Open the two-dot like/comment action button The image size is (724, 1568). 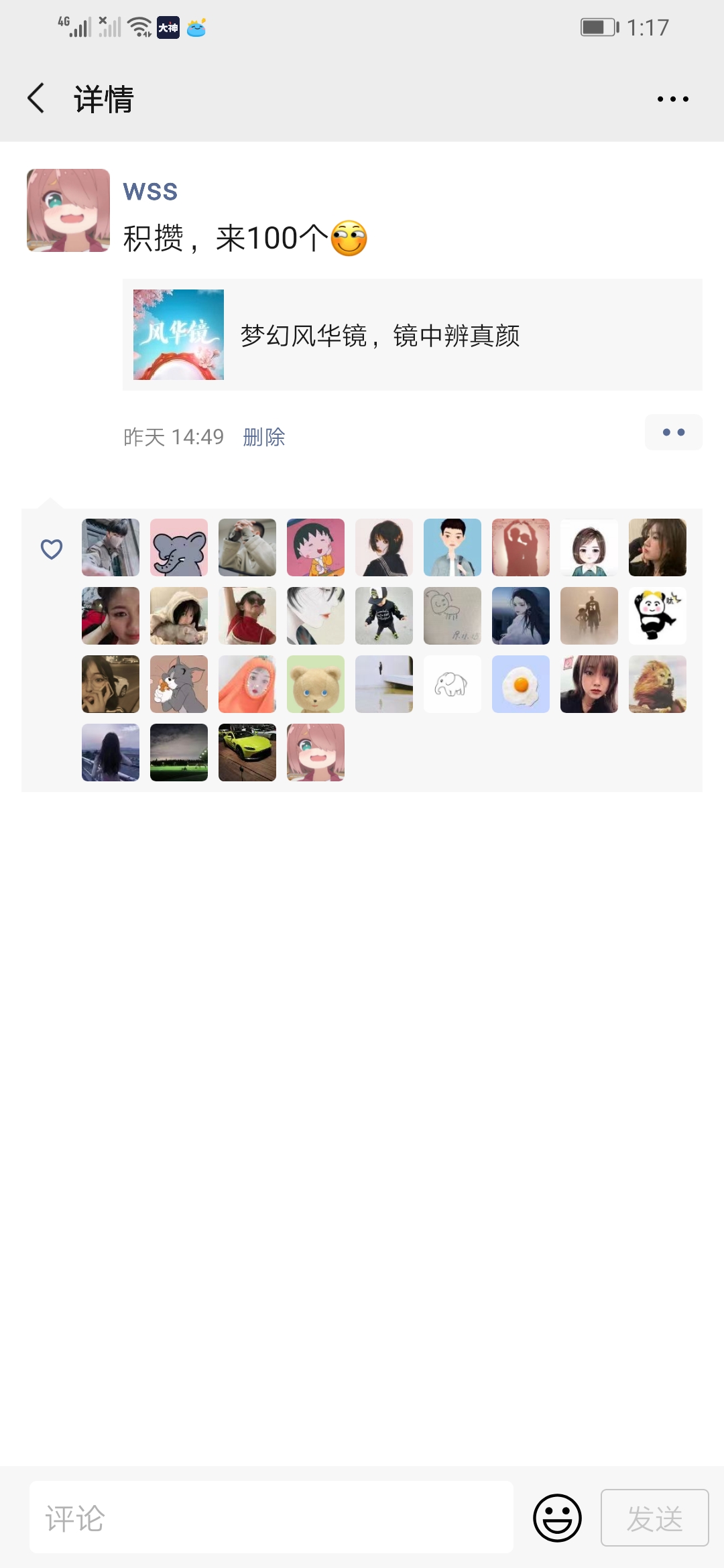(673, 432)
